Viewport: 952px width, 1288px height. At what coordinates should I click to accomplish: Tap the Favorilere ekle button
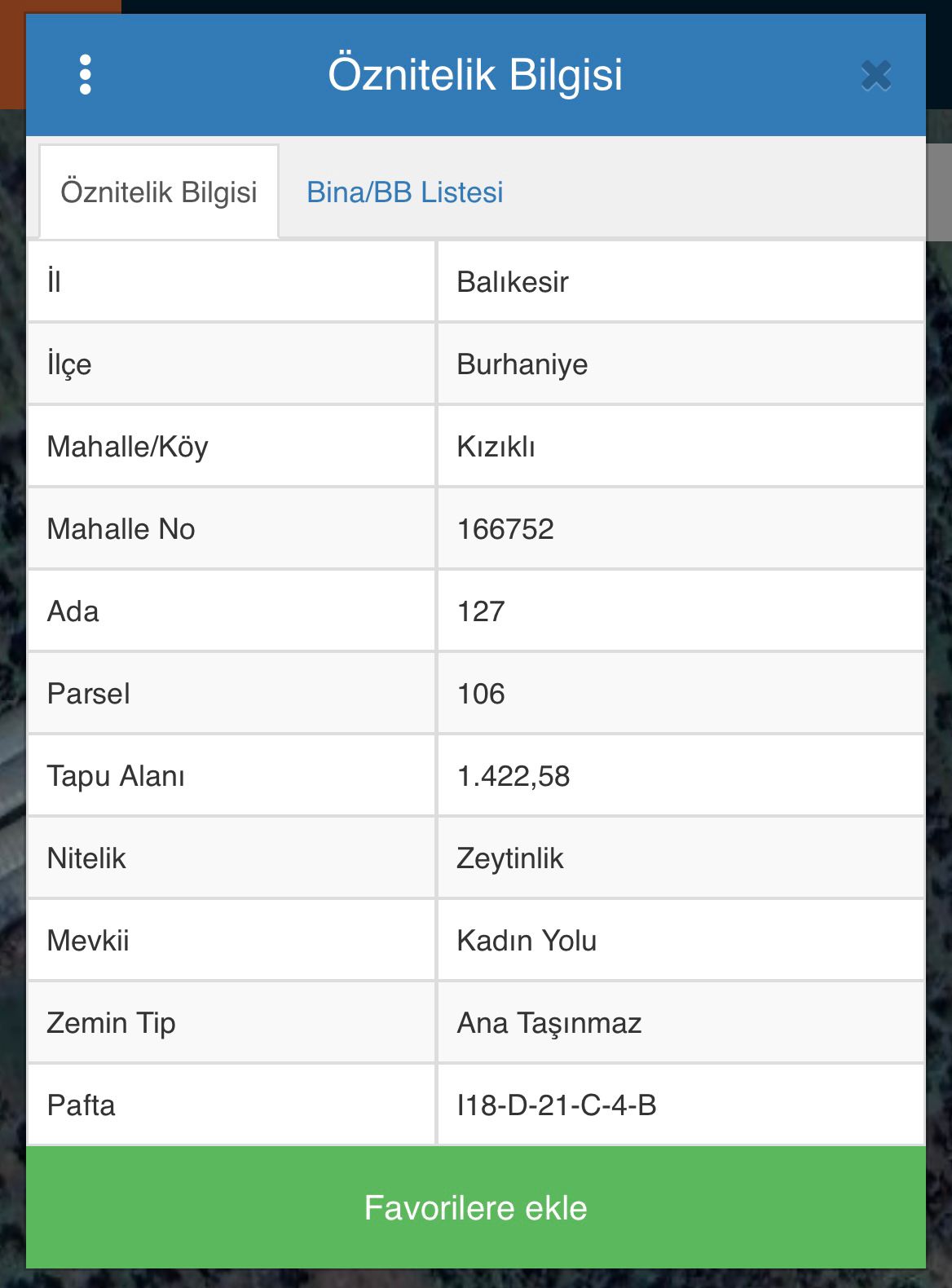[x=476, y=1207]
